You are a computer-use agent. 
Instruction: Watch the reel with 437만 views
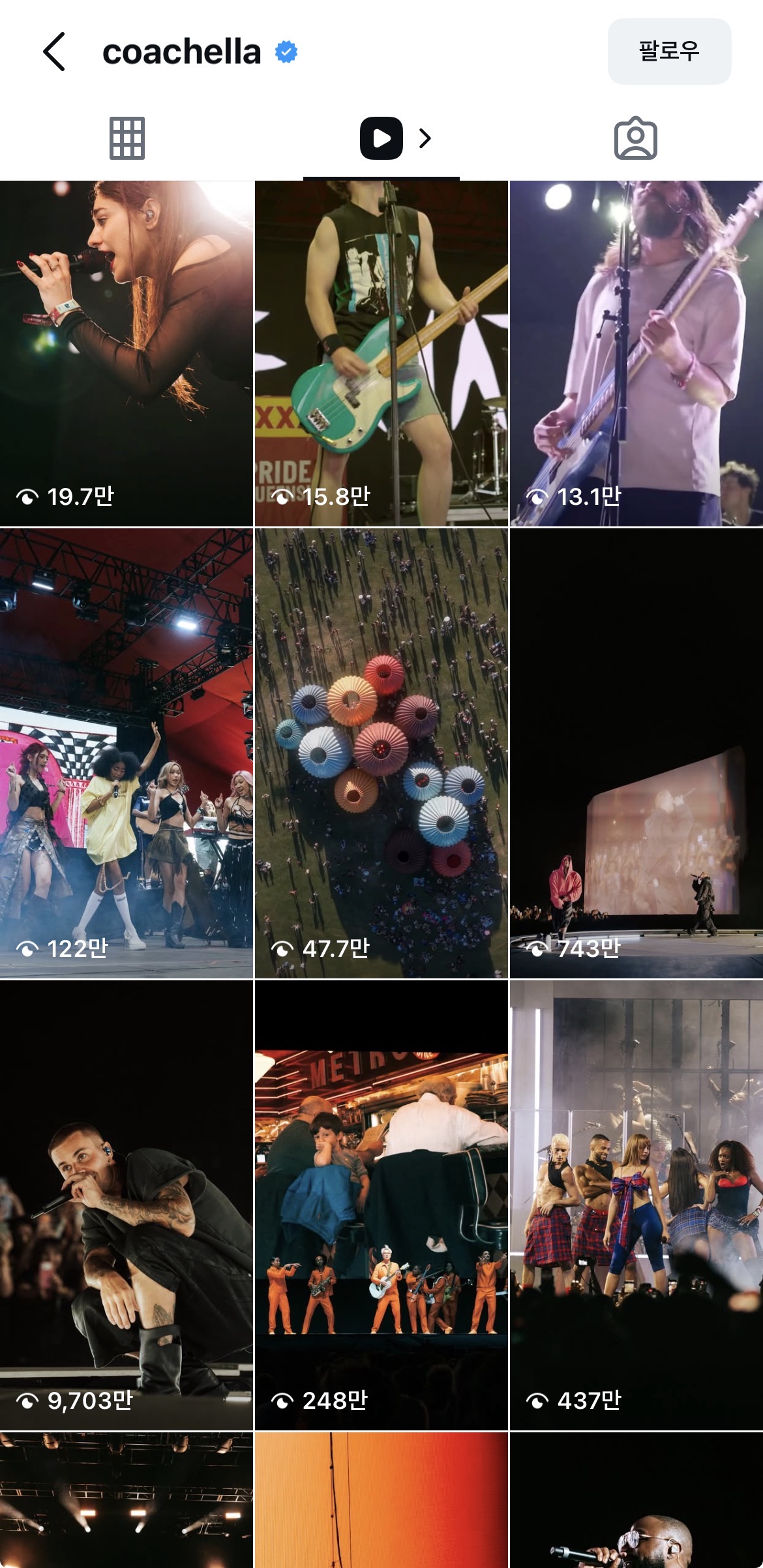[x=636, y=1205]
